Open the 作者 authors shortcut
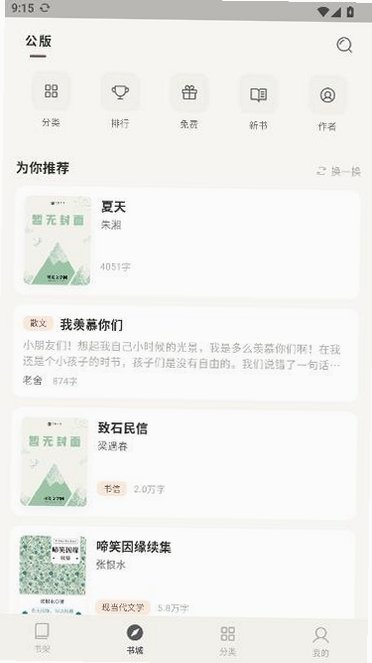Viewport: 372px width, 663px height. [x=327, y=104]
